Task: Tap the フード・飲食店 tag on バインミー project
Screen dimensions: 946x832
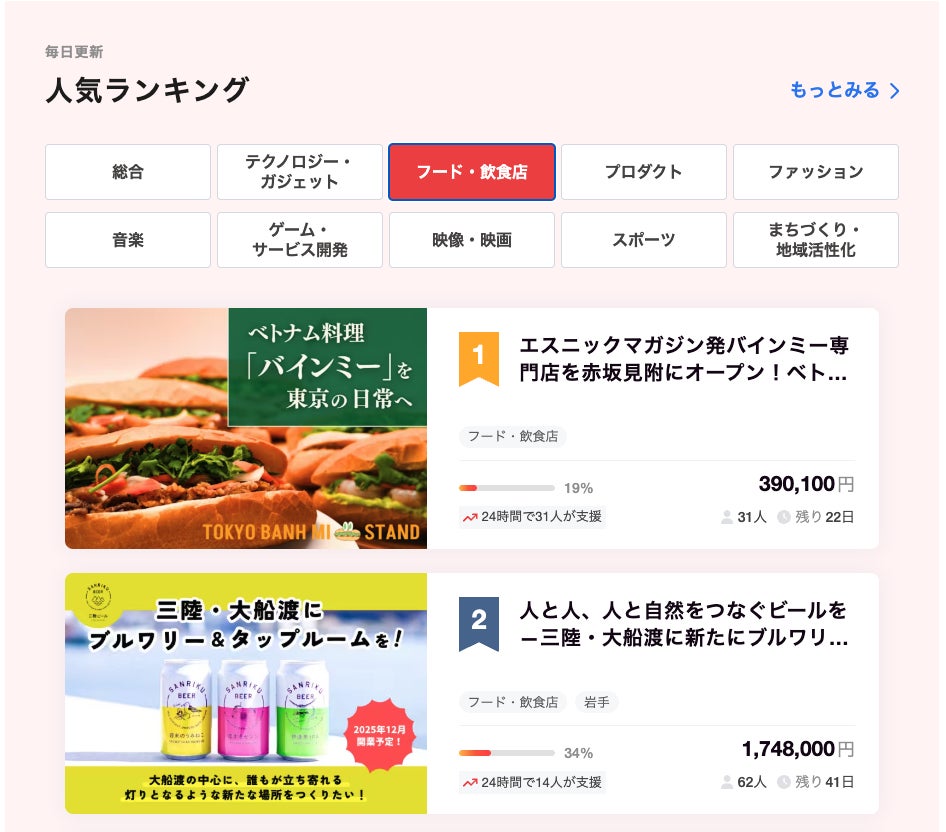Action: coord(514,436)
